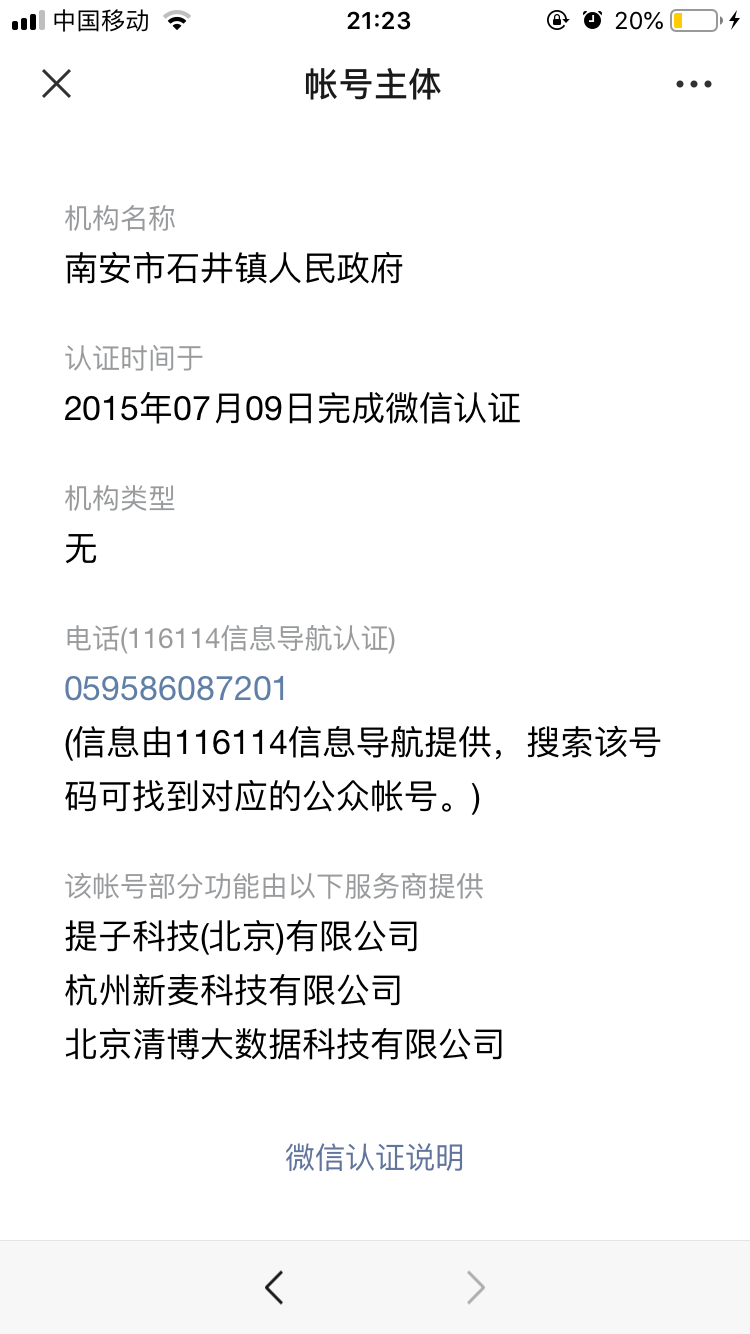
Task: Tap the phone number 059586087201
Action: (x=176, y=688)
